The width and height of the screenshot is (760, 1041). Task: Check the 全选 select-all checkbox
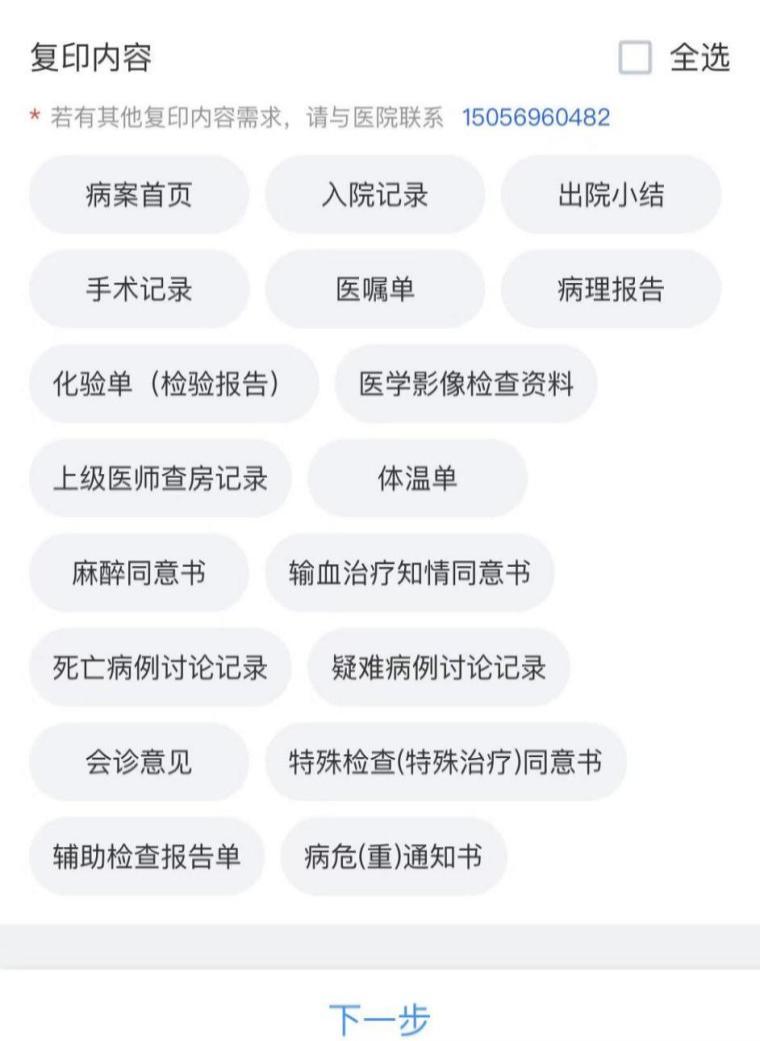coord(635,58)
